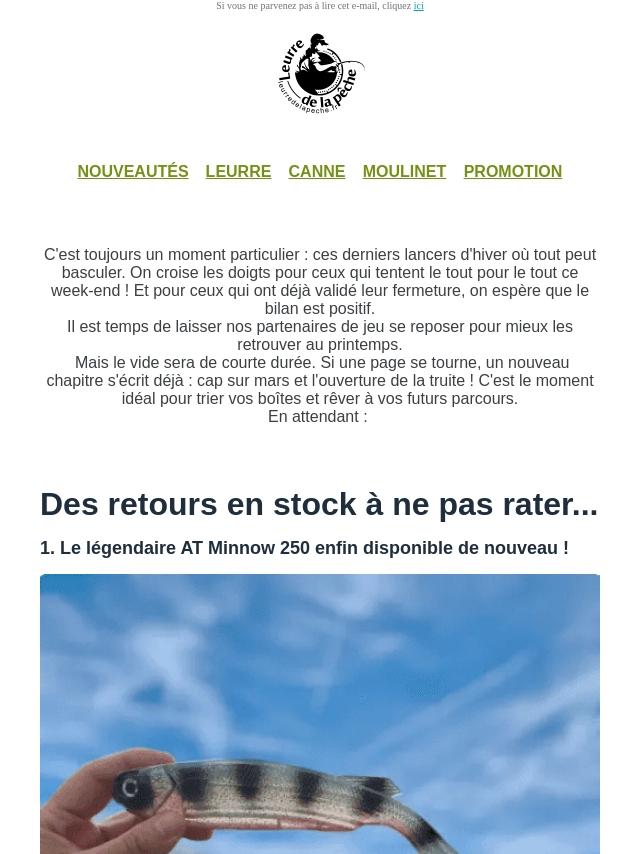
Task: Open the AT Minnow 250 lure image
Action: click(x=320, y=714)
